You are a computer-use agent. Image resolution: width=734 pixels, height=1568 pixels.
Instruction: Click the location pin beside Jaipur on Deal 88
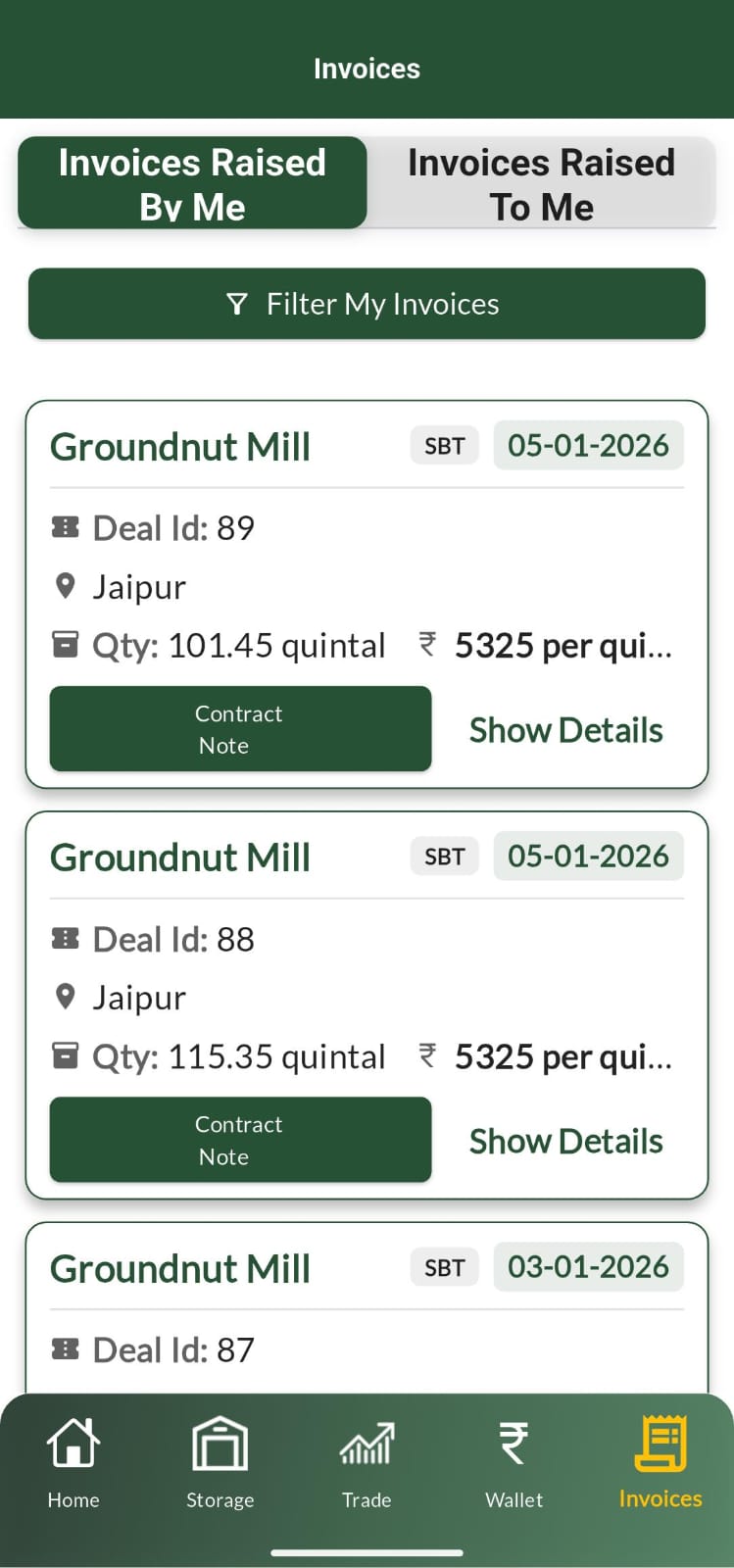click(x=65, y=997)
